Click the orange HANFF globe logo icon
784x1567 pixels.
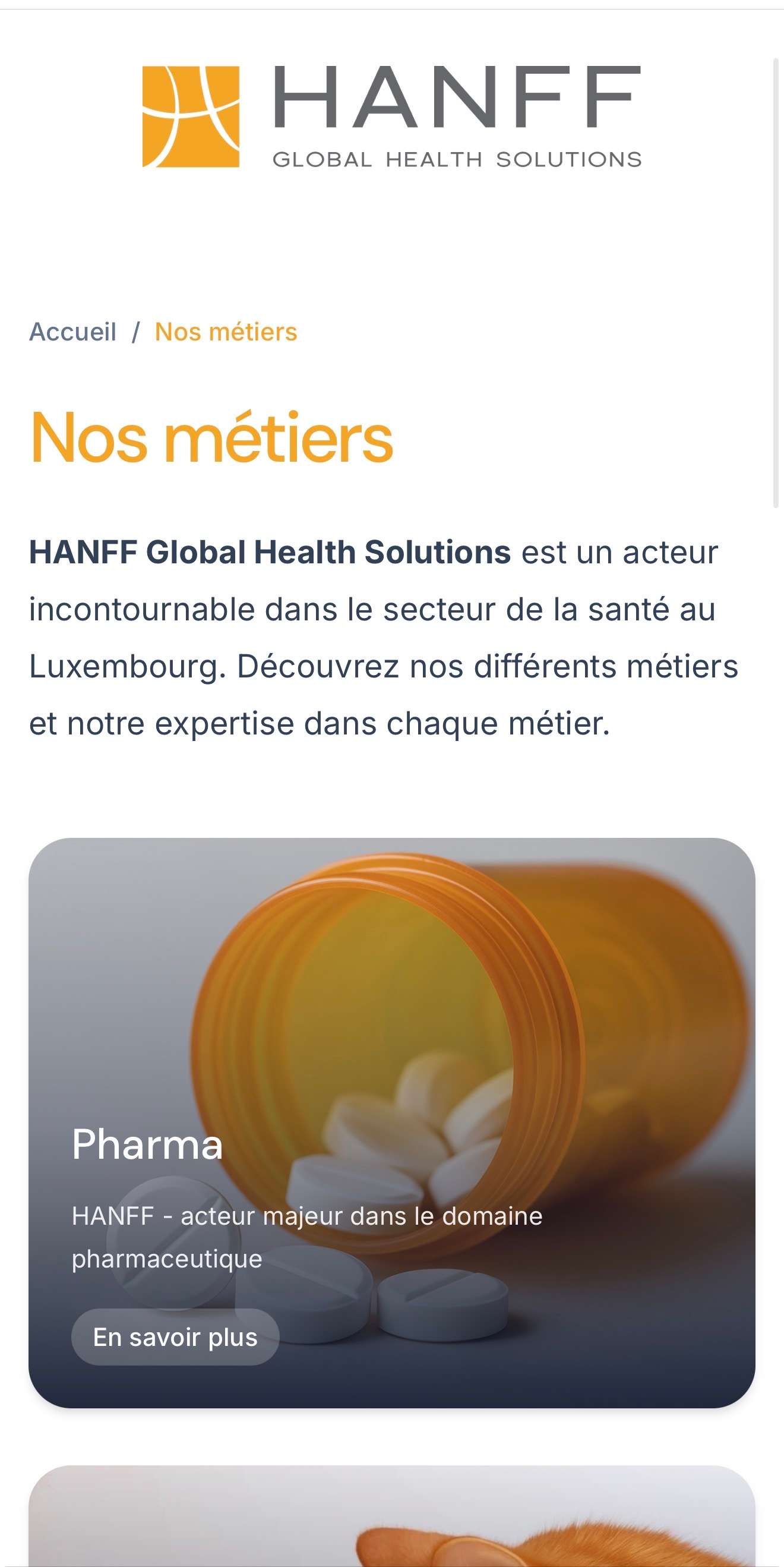[x=189, y=117]
